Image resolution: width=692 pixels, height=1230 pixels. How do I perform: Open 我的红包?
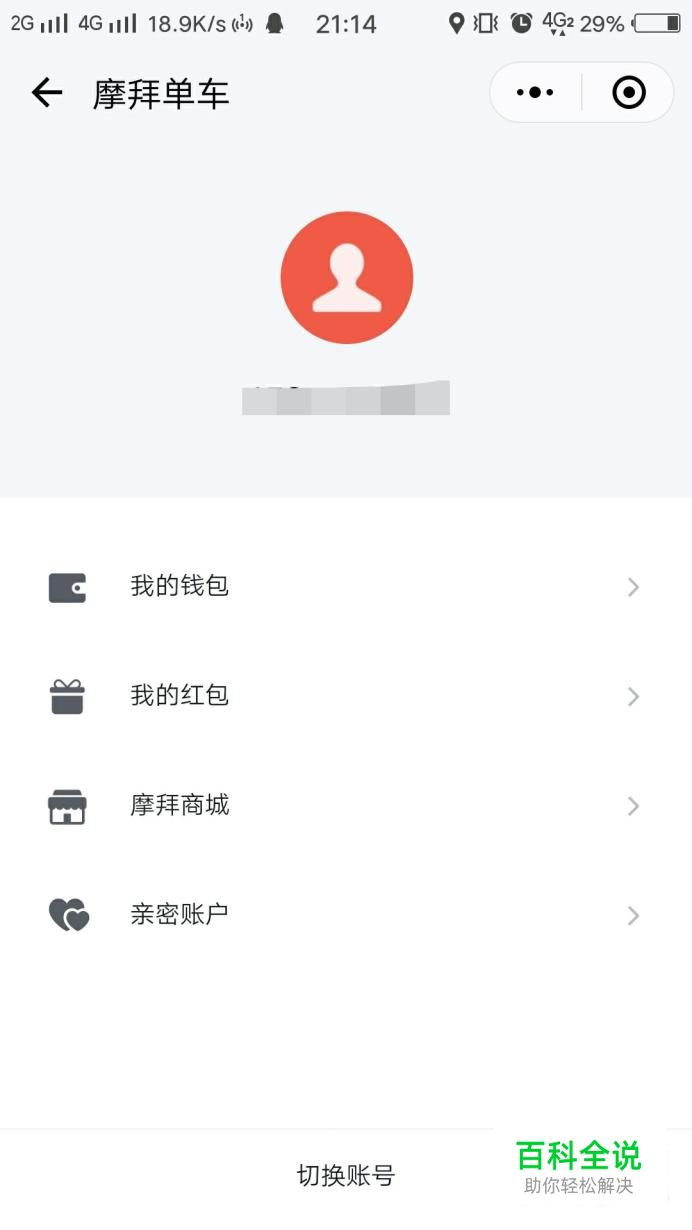[346, 696]
